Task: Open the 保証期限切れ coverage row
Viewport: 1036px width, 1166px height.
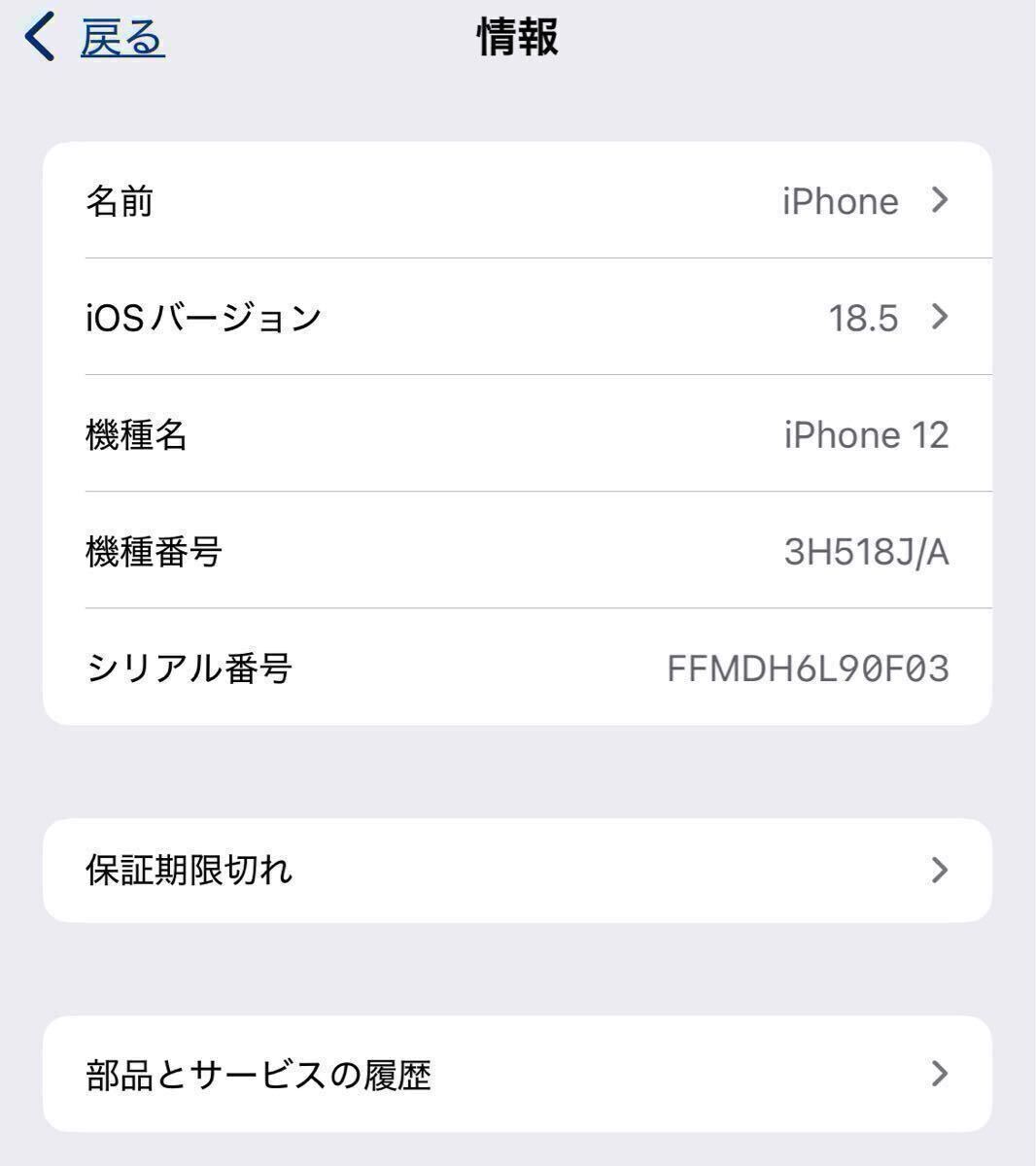Action: (x=517, y=871)
